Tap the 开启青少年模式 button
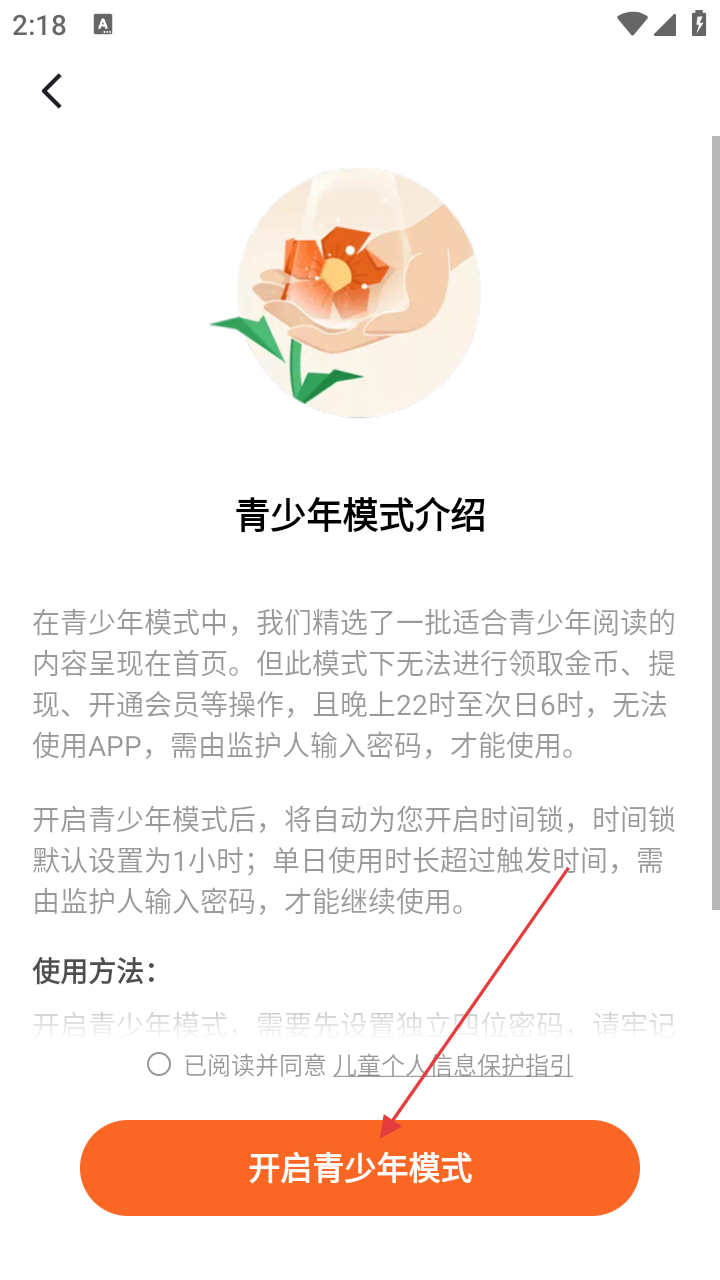Screen dimensions: 720x1280 click(x=360, y=1168)
